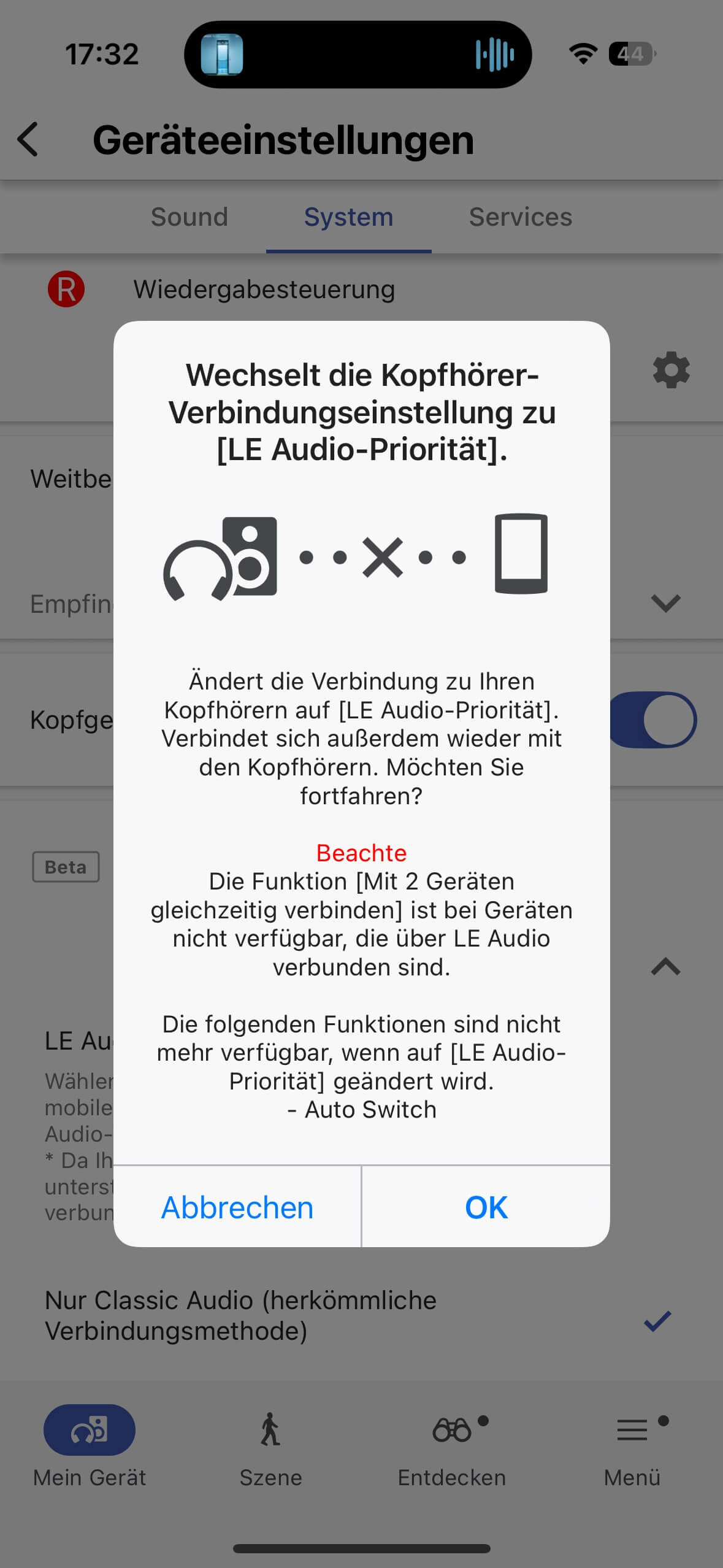Confirm the switch with OK
This screenshot has width=723, height=1568.
486,1207
